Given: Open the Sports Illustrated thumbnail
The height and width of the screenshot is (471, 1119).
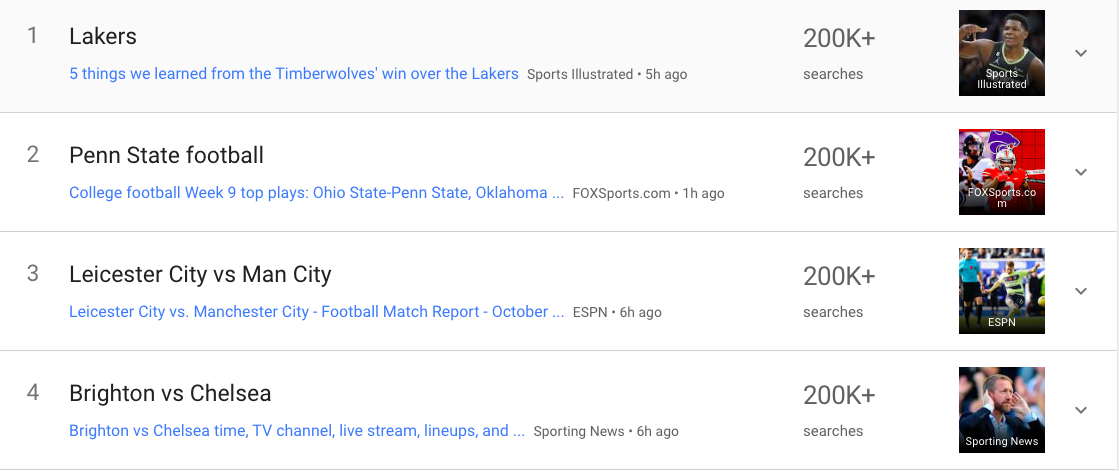Looking at the screenshot, I should (1001, 53).
